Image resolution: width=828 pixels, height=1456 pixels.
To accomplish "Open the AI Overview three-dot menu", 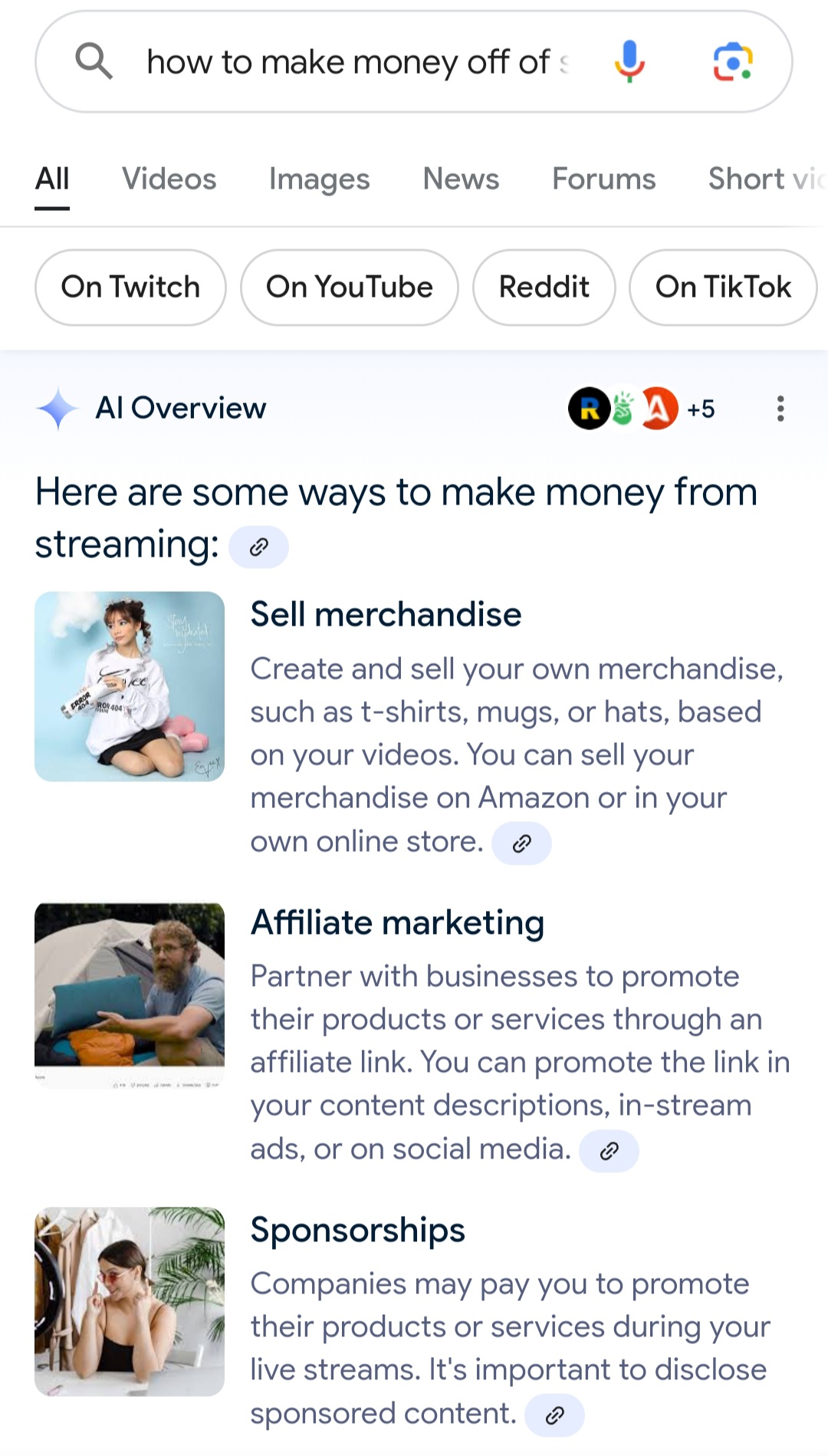I will coord(780,409).
